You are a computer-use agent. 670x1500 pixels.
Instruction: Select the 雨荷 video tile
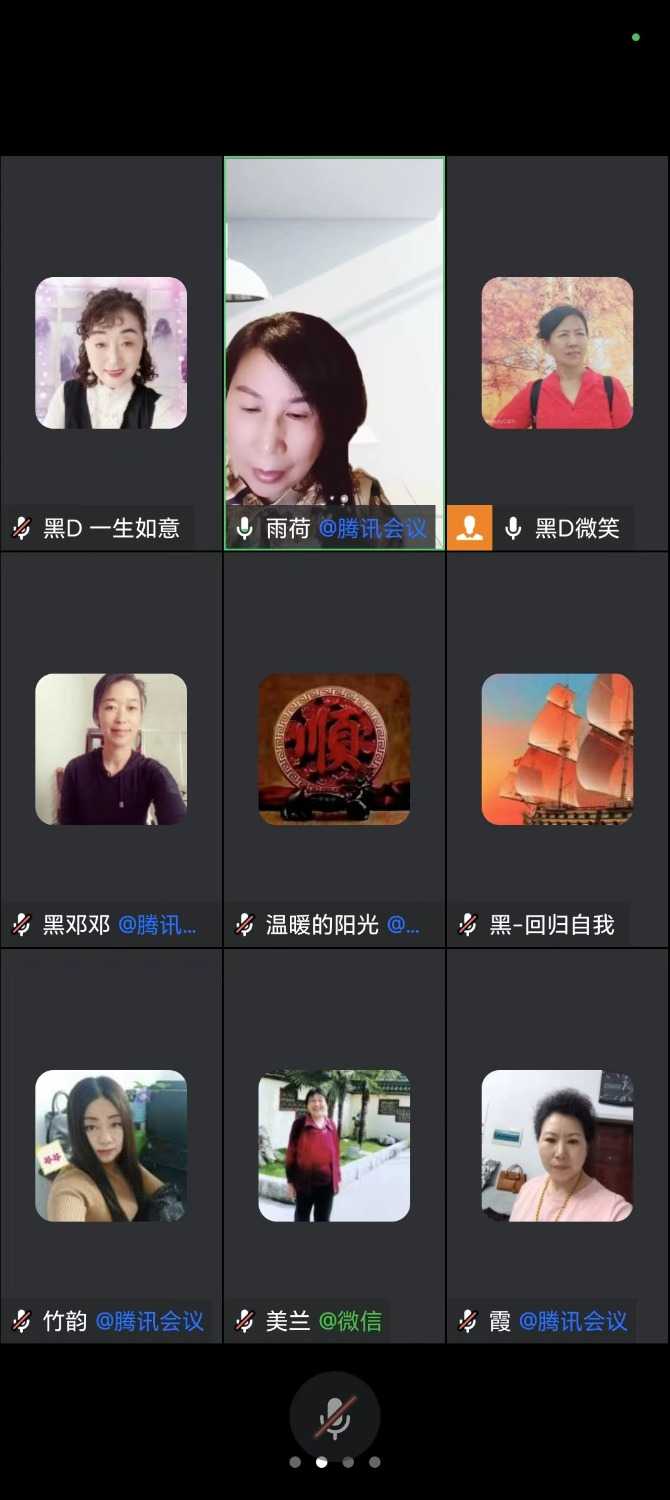334,352
